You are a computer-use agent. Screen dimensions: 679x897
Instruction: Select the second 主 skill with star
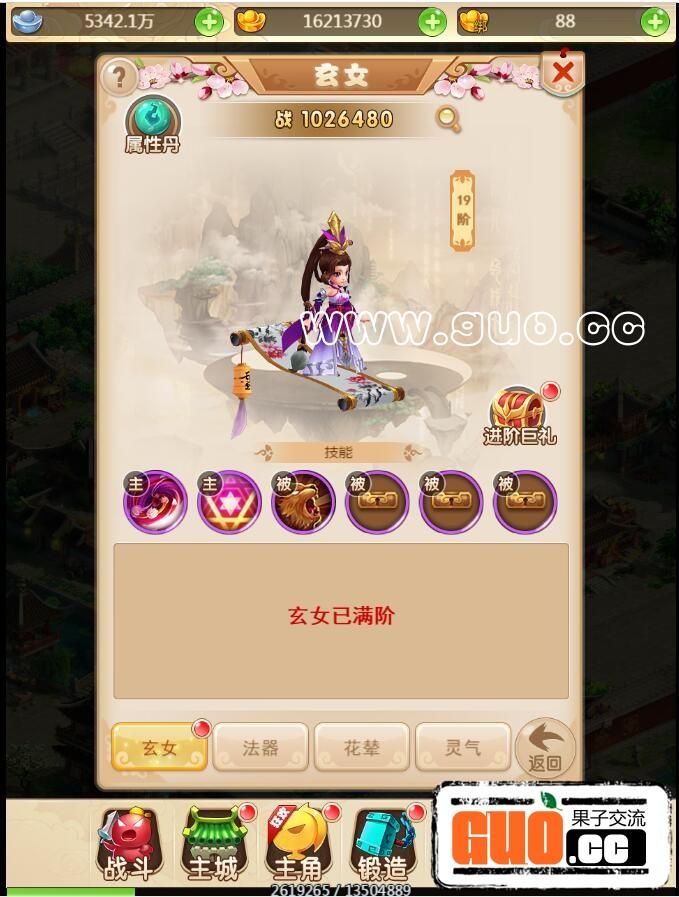click(229, 501)
